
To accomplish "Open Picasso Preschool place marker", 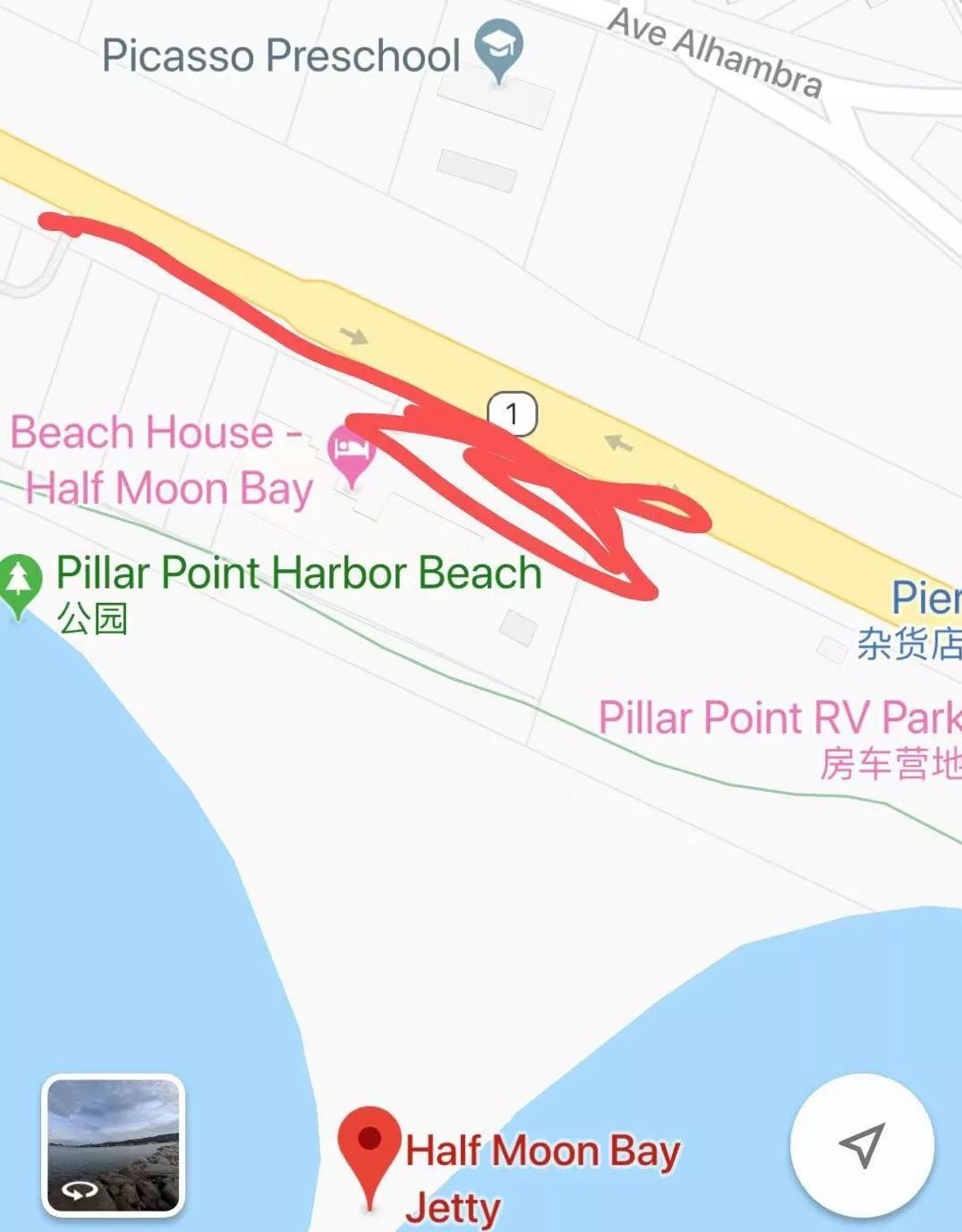I will point(498,48).
